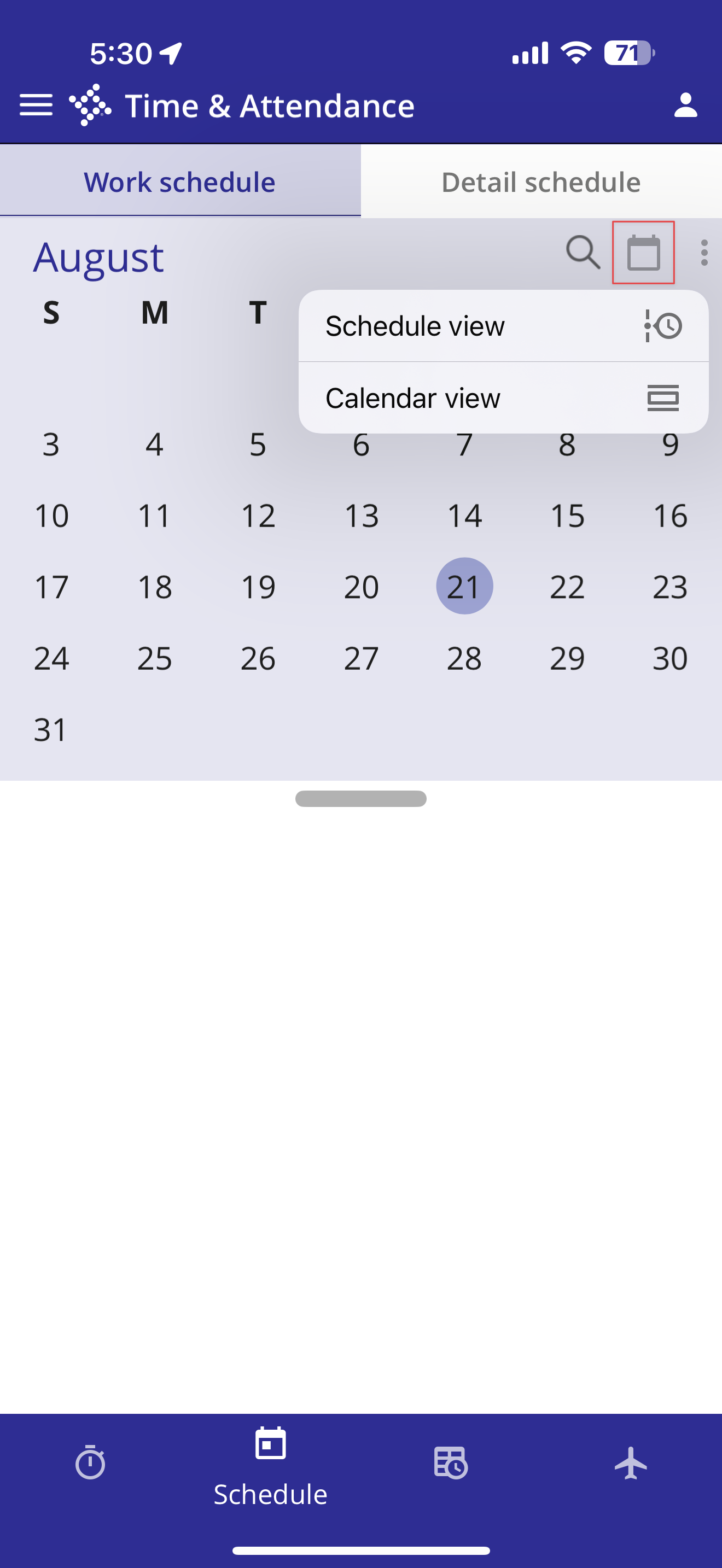Open the schedule search icon
Screen dimensions: 722x1568
pos(583,252)
